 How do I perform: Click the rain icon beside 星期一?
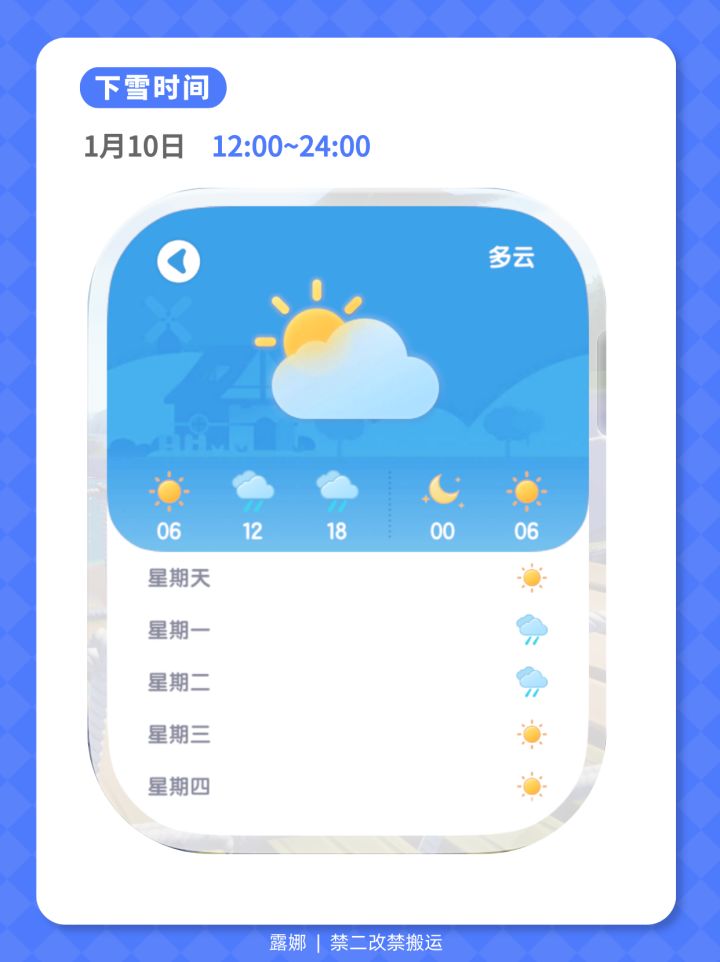(x=531, y=628)
